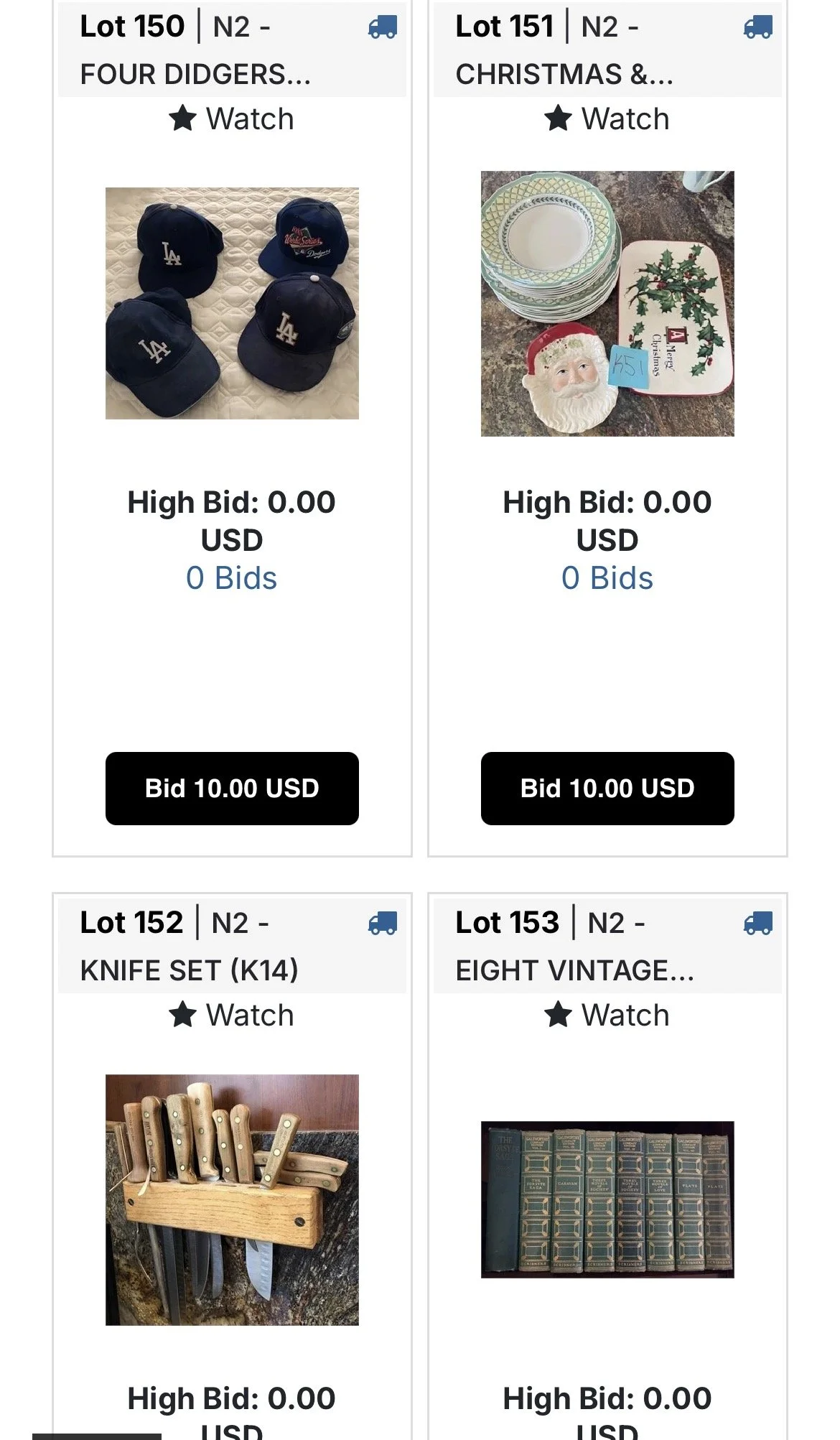This screenshot has width=840, height=1440.
Task: Tap the shipping truck icon on Lot 150
Action: (x=383, y=27)
